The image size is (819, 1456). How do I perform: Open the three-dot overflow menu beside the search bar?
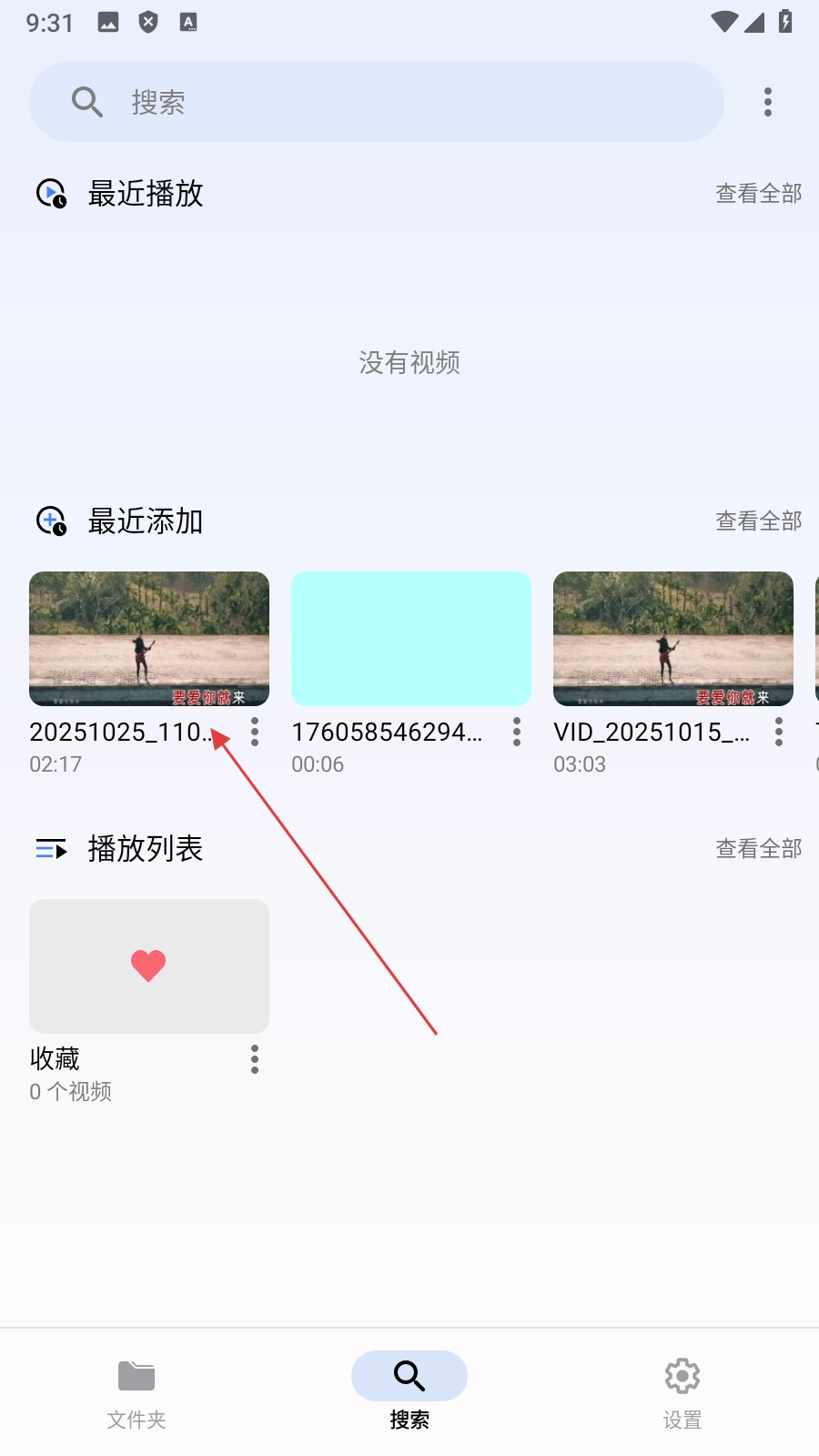coord(768,101)
